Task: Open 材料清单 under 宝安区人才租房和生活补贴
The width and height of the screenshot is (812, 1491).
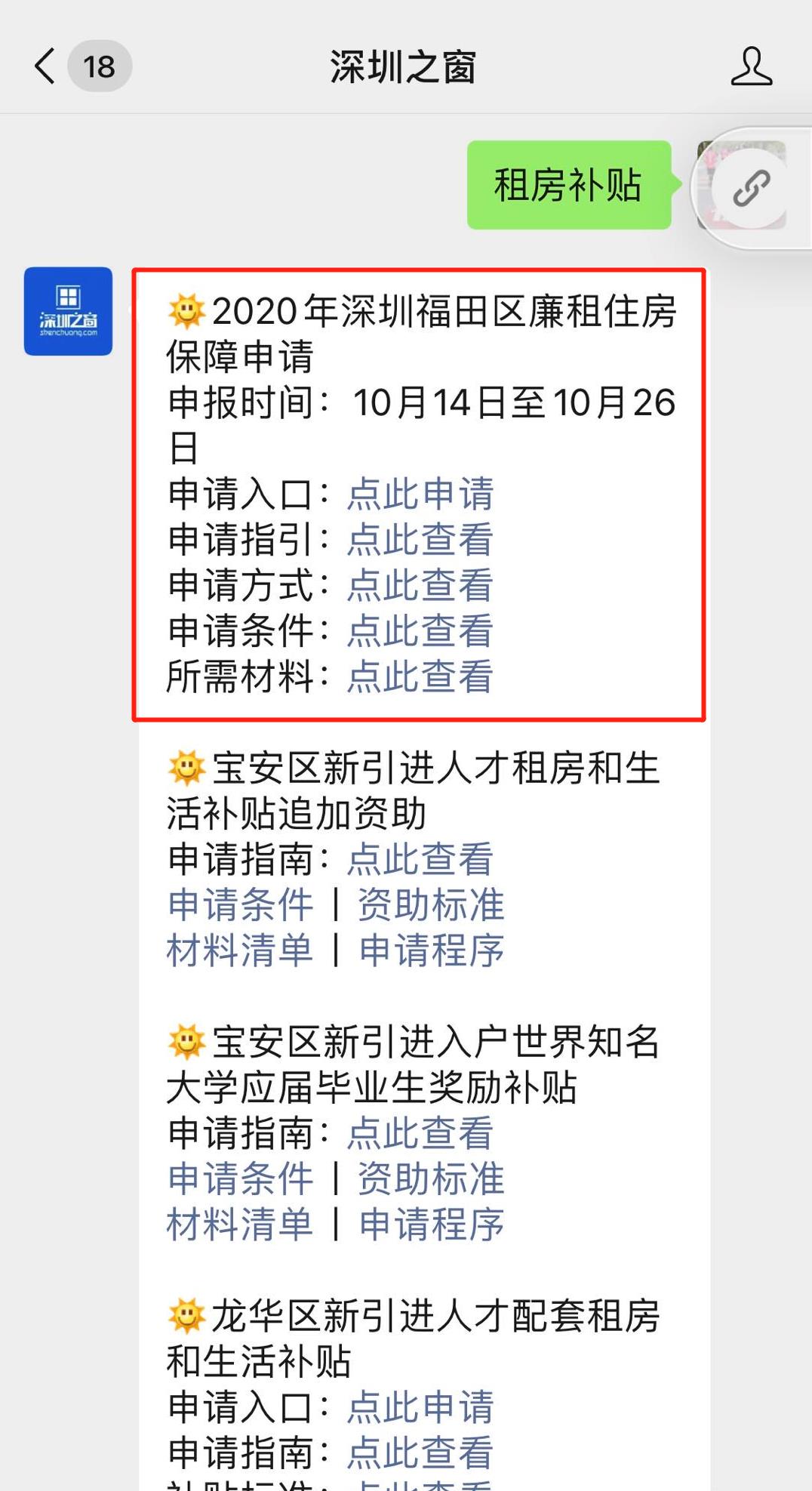Action: 240,950
